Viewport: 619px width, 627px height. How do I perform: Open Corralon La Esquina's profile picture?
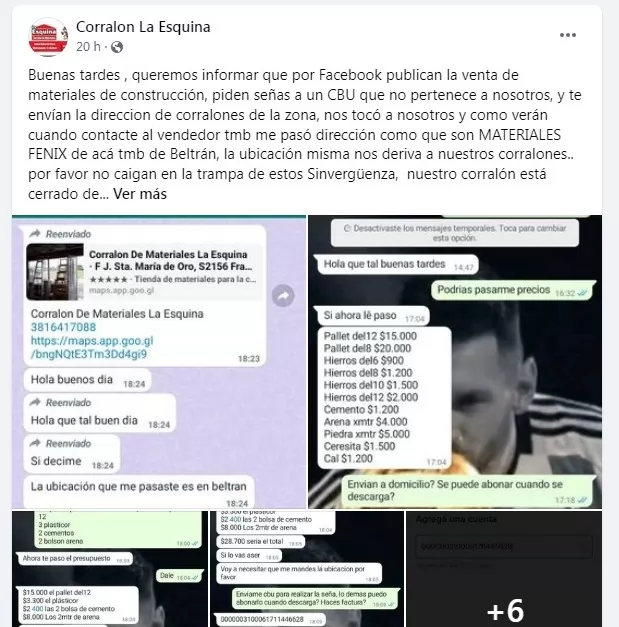(x=48, y=37)
